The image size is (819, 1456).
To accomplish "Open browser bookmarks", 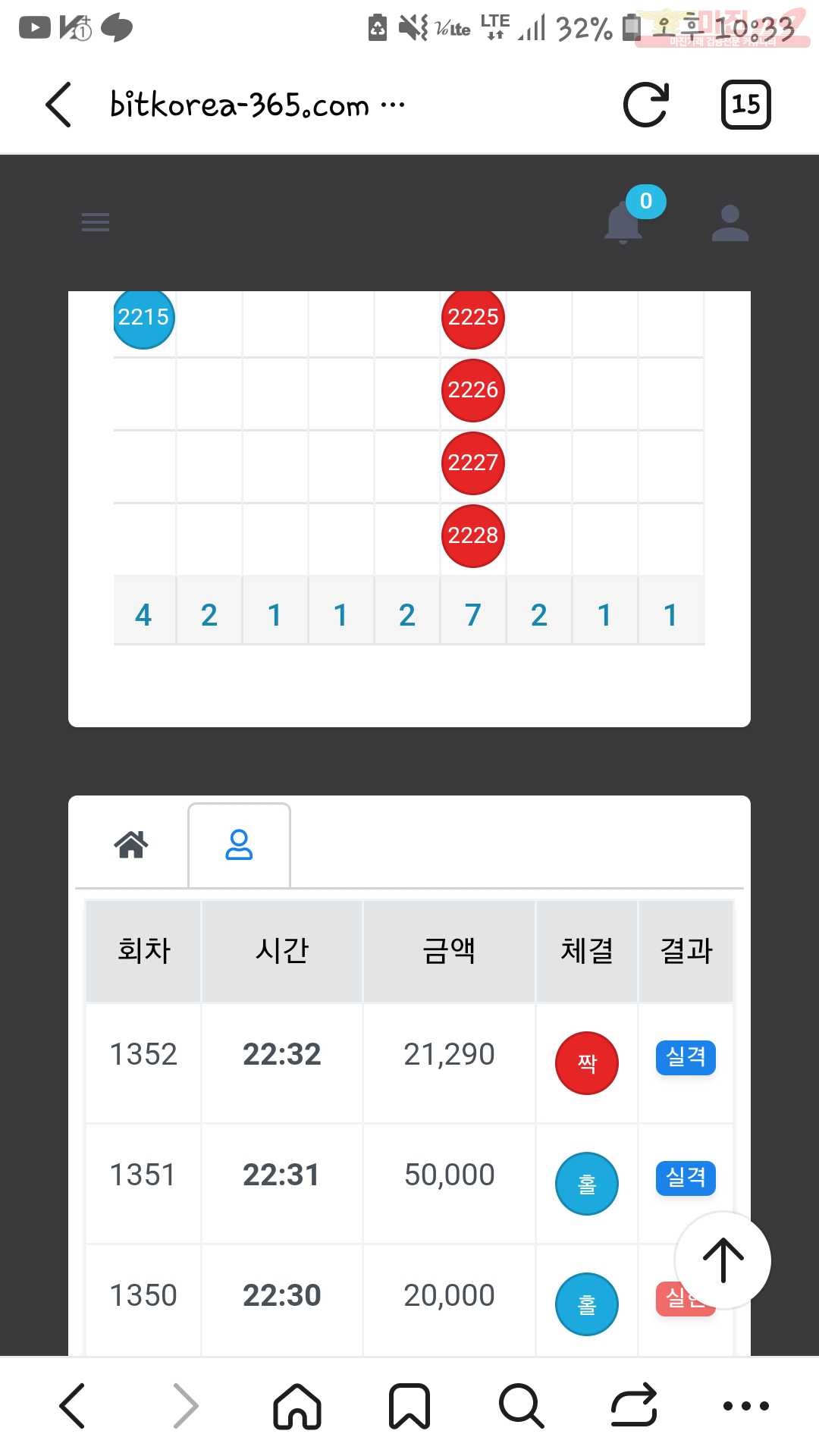I will tap(409, 1405).
